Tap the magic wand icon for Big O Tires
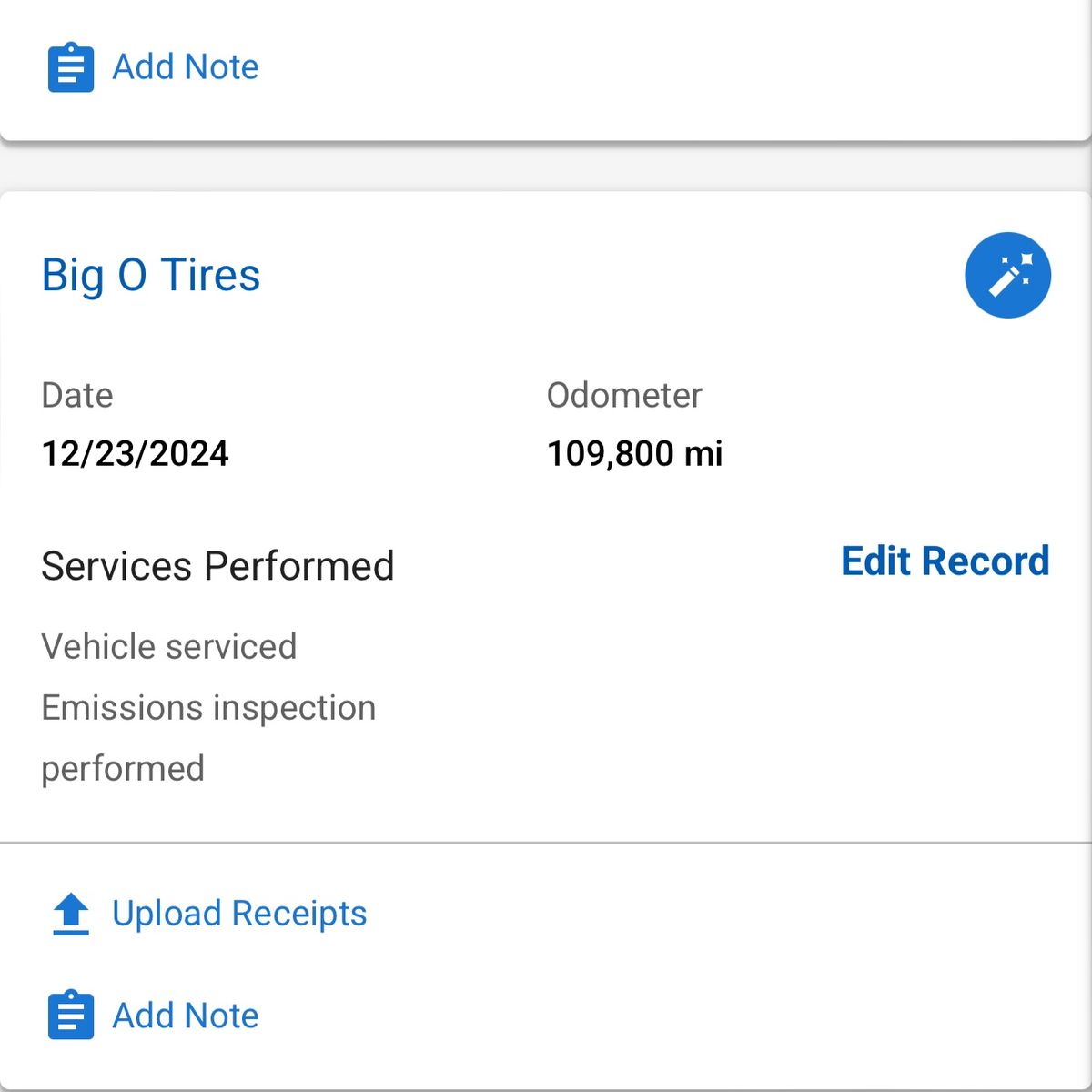 (x=1007, y=275)
